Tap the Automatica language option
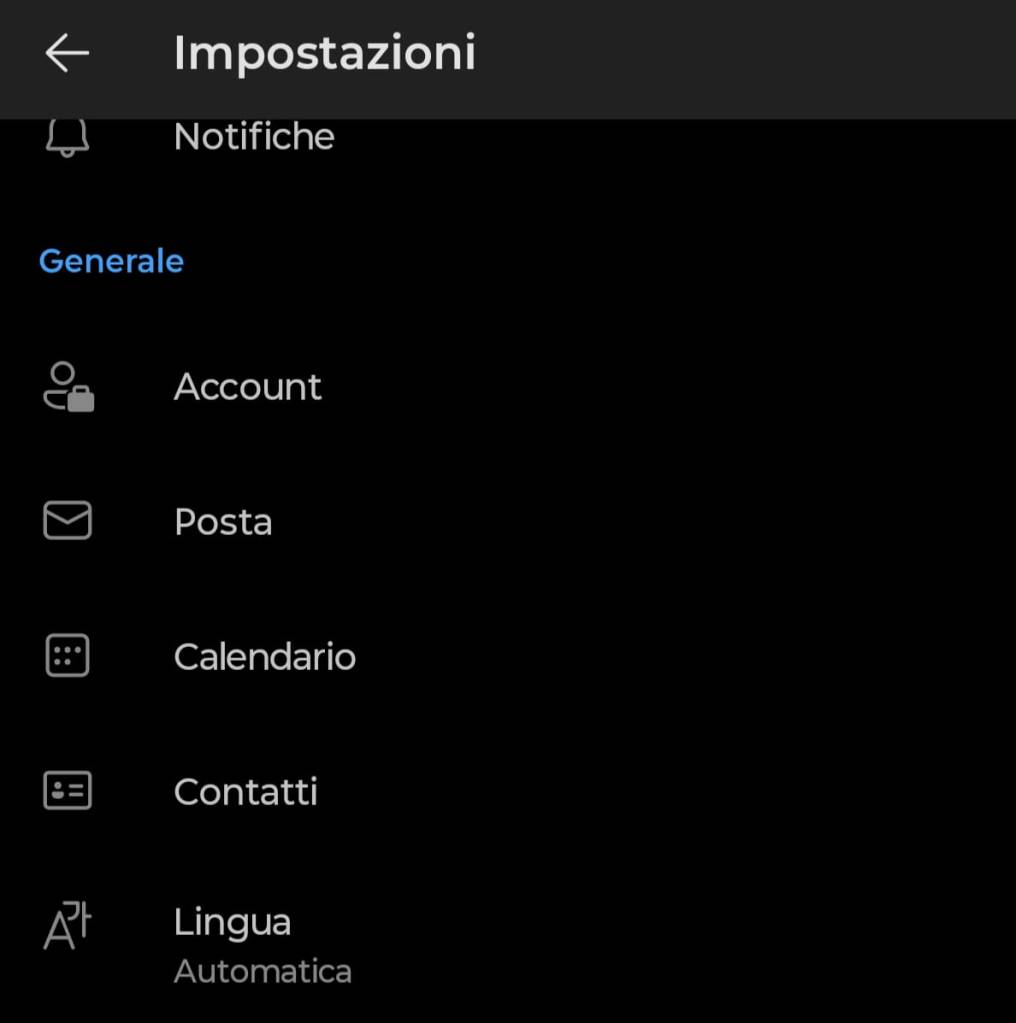 click(262, 970)
